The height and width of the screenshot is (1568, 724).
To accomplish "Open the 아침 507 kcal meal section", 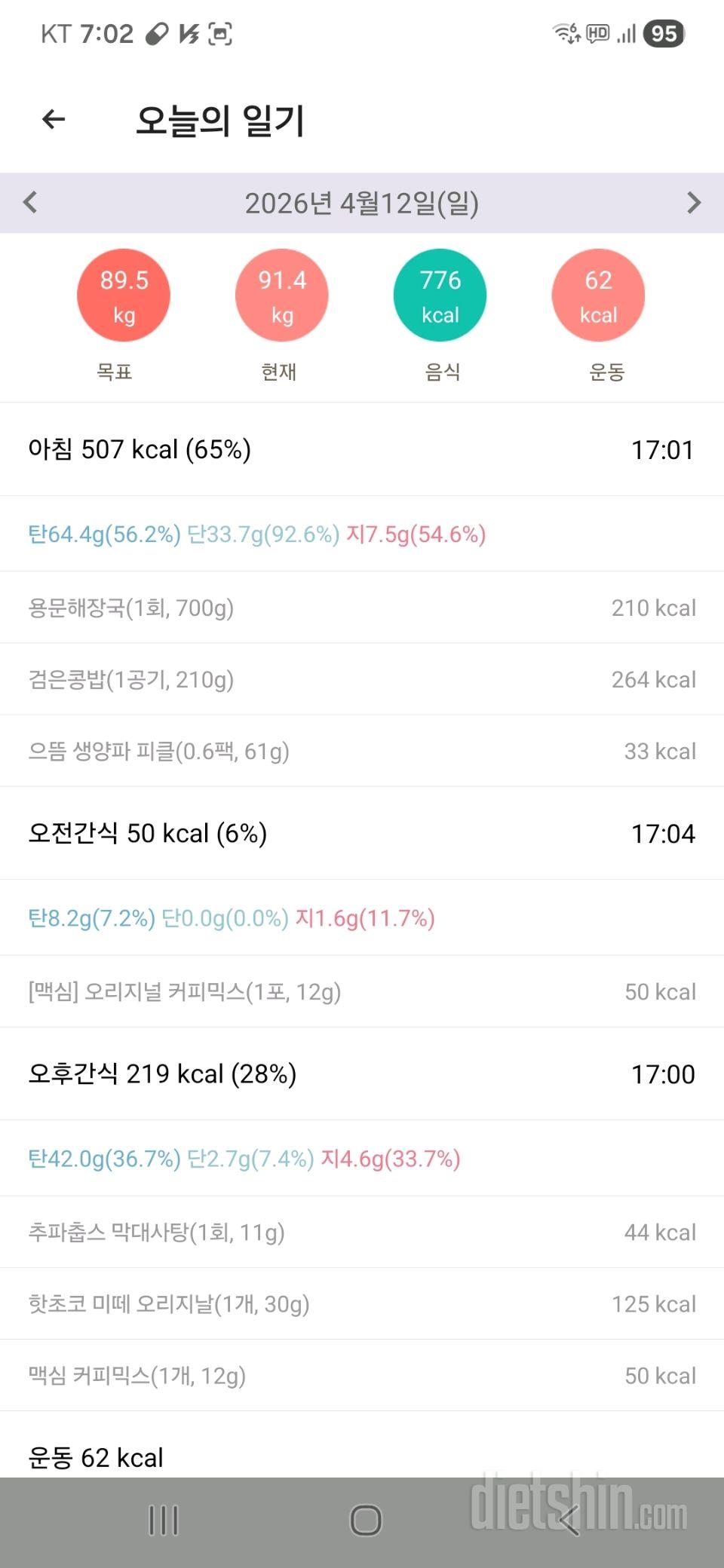I will pos(362,449).
